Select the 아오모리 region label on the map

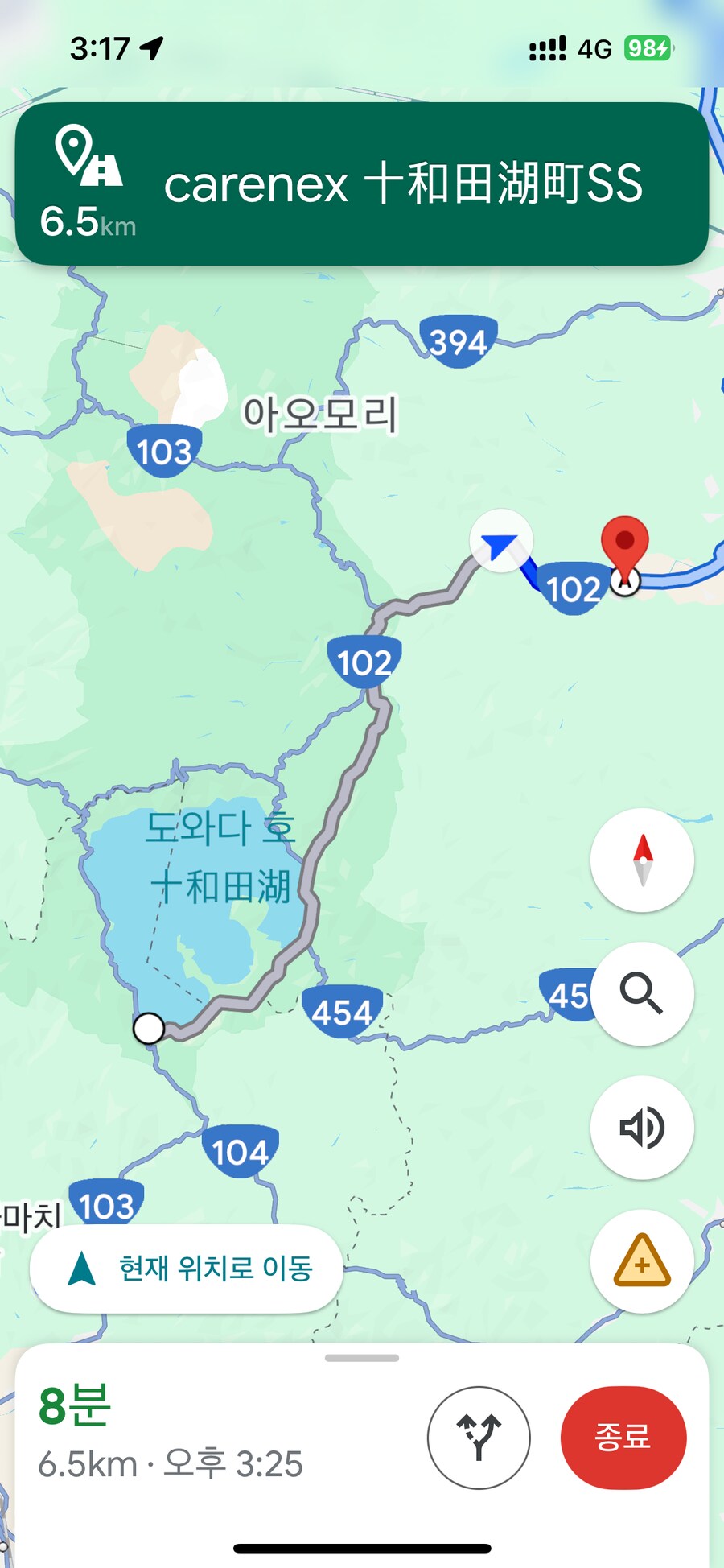[320, 412]
